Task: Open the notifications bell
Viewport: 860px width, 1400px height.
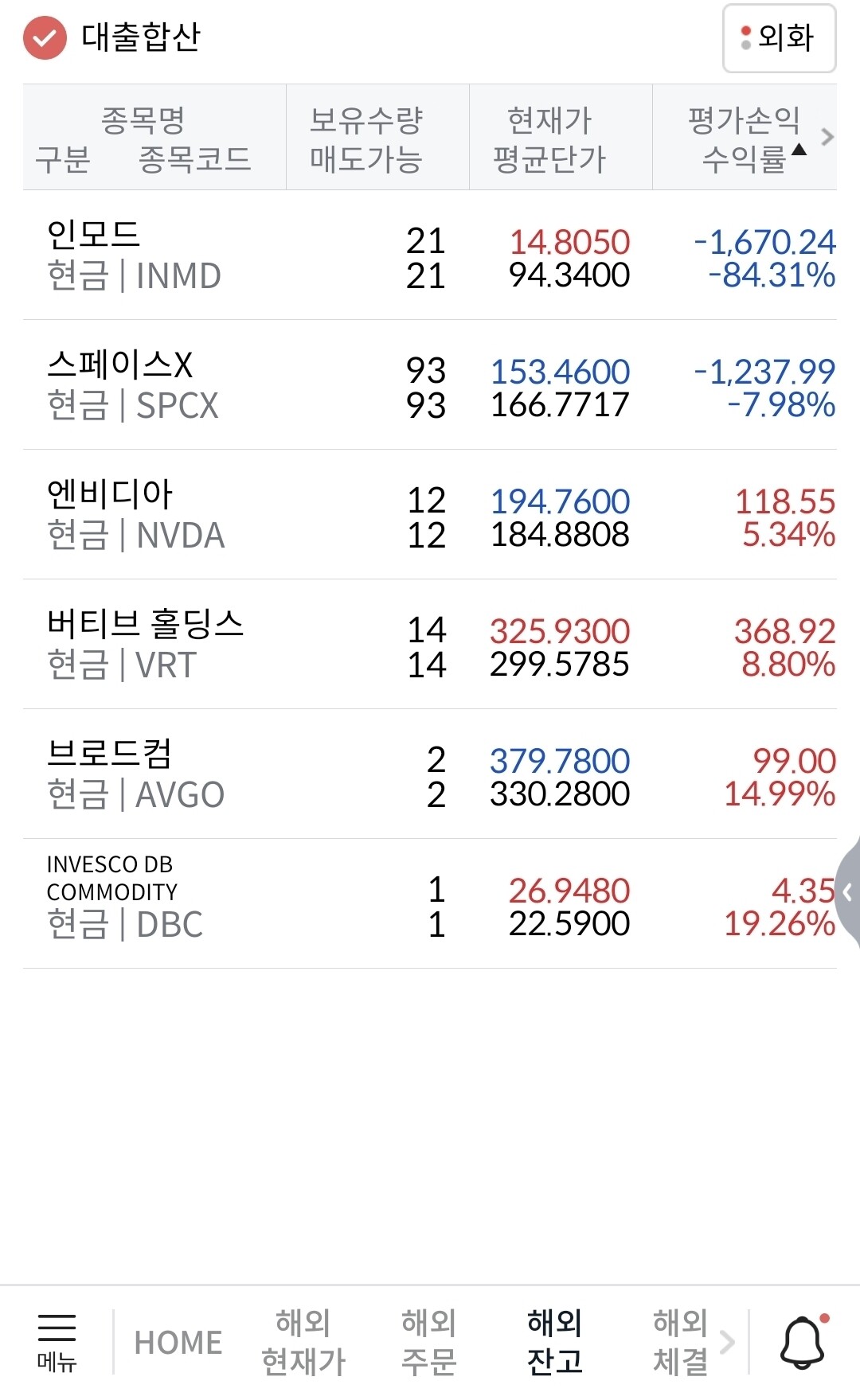Action: [x=803, y=1343]
